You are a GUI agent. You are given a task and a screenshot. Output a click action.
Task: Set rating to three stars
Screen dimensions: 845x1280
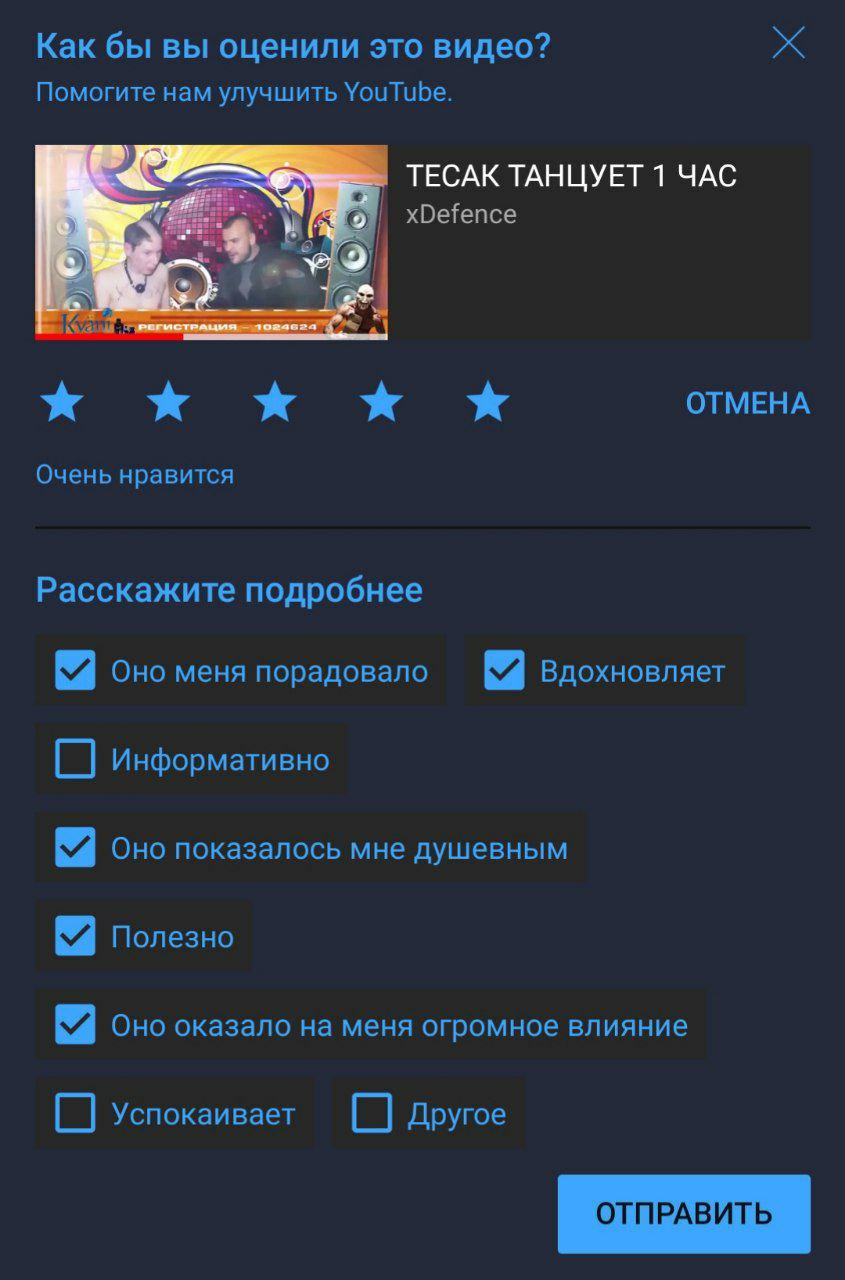click(x=275, y=402)
